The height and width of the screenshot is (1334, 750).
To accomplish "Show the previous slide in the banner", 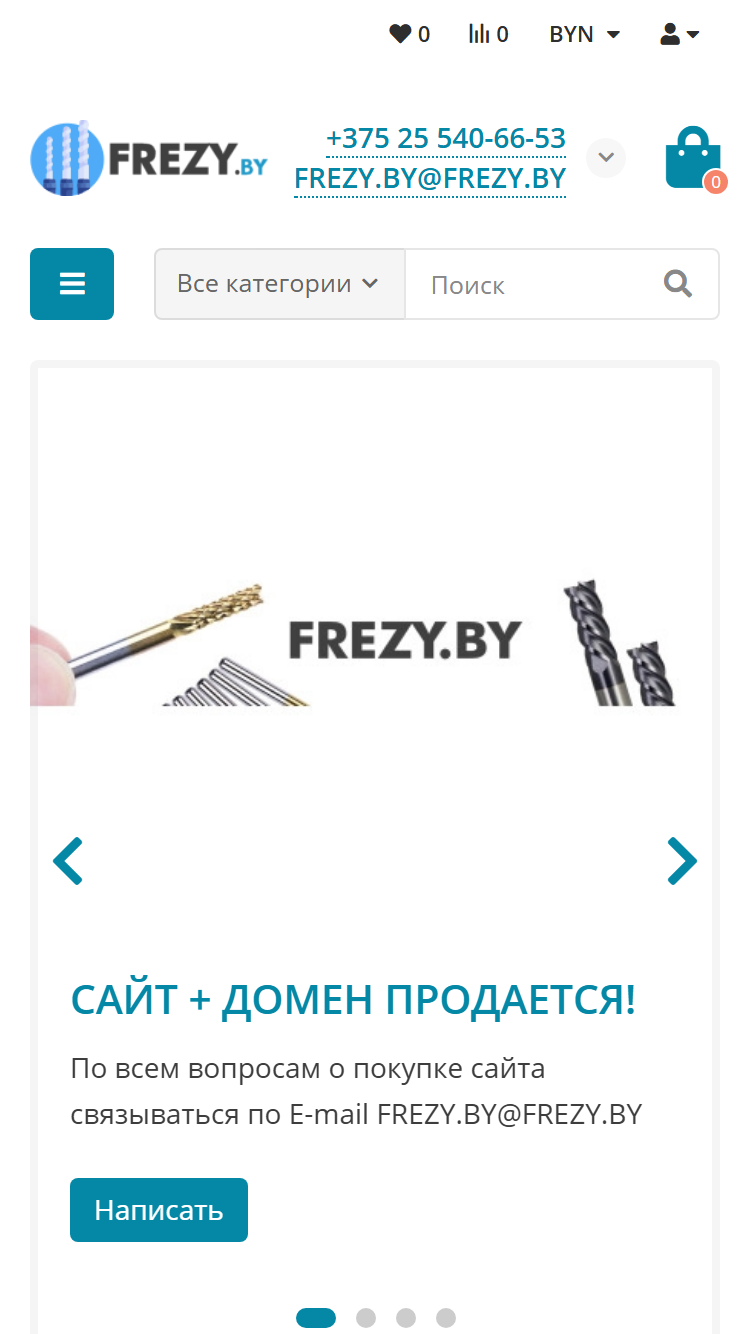I will [x=68, y=861].
